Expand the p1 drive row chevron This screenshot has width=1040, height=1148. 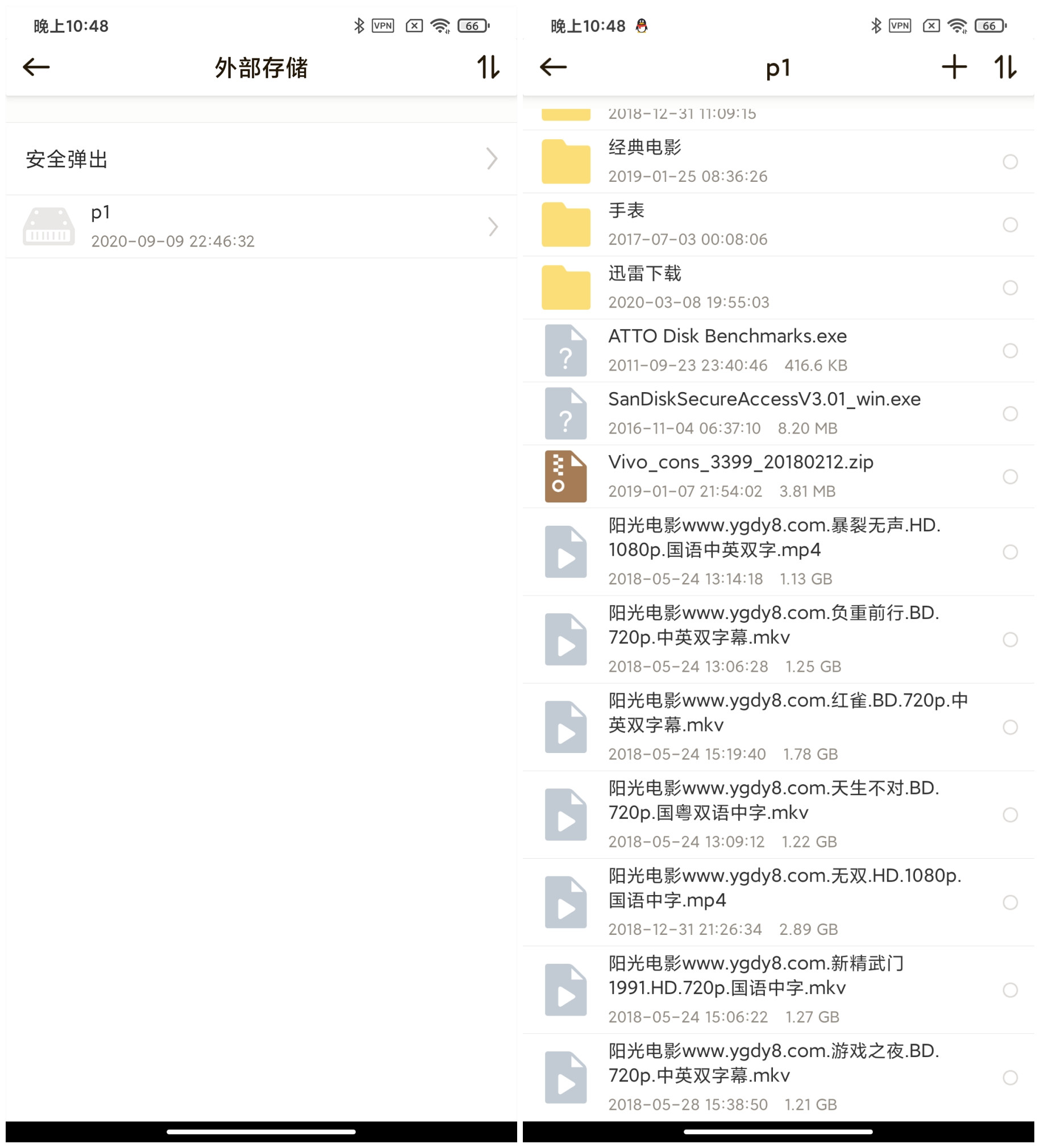492,226
